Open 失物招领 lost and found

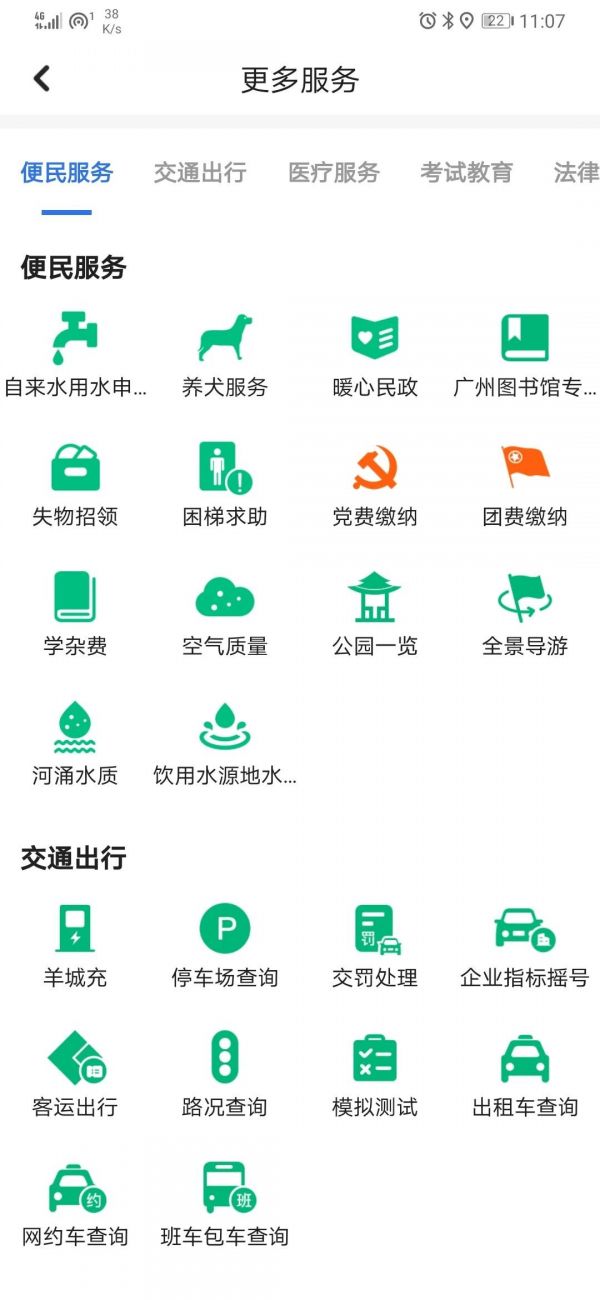coord(75,483)
